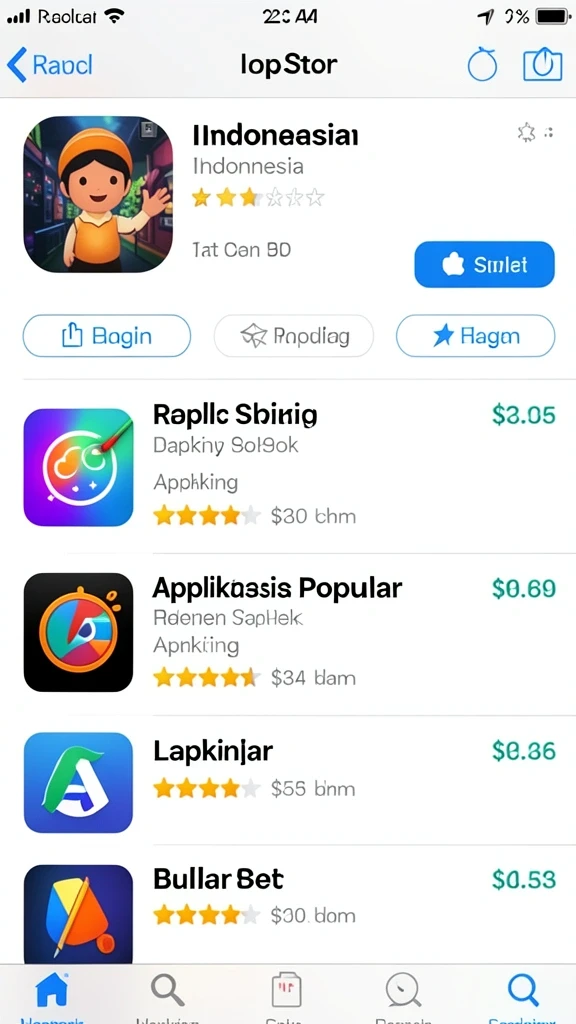The height and width of the screenshot is (1024, 576).
Task: Open the Indoneasia app icon
Action: click(99, 194)
